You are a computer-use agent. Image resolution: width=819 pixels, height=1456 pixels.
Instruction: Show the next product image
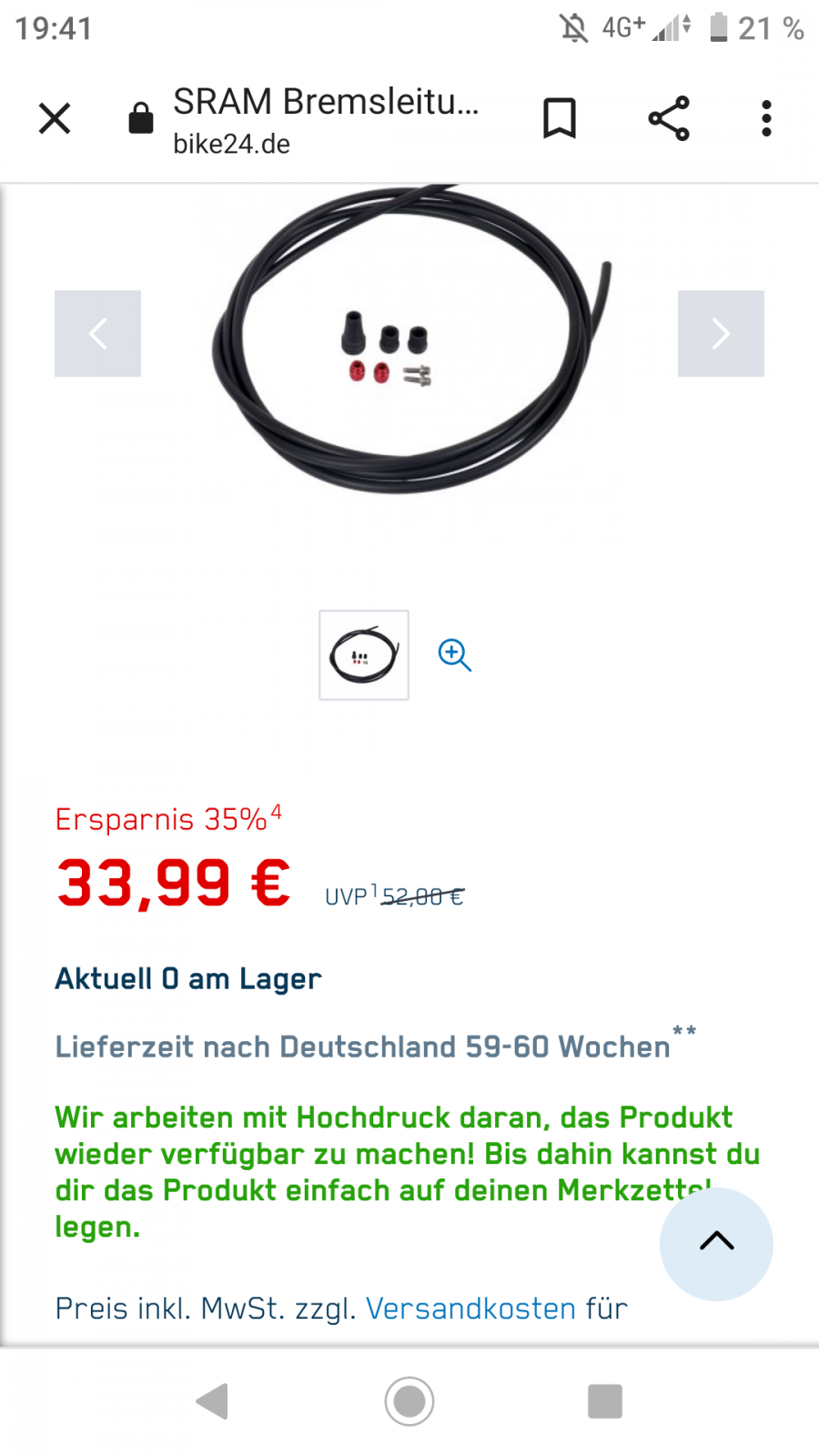click(721, 334)
